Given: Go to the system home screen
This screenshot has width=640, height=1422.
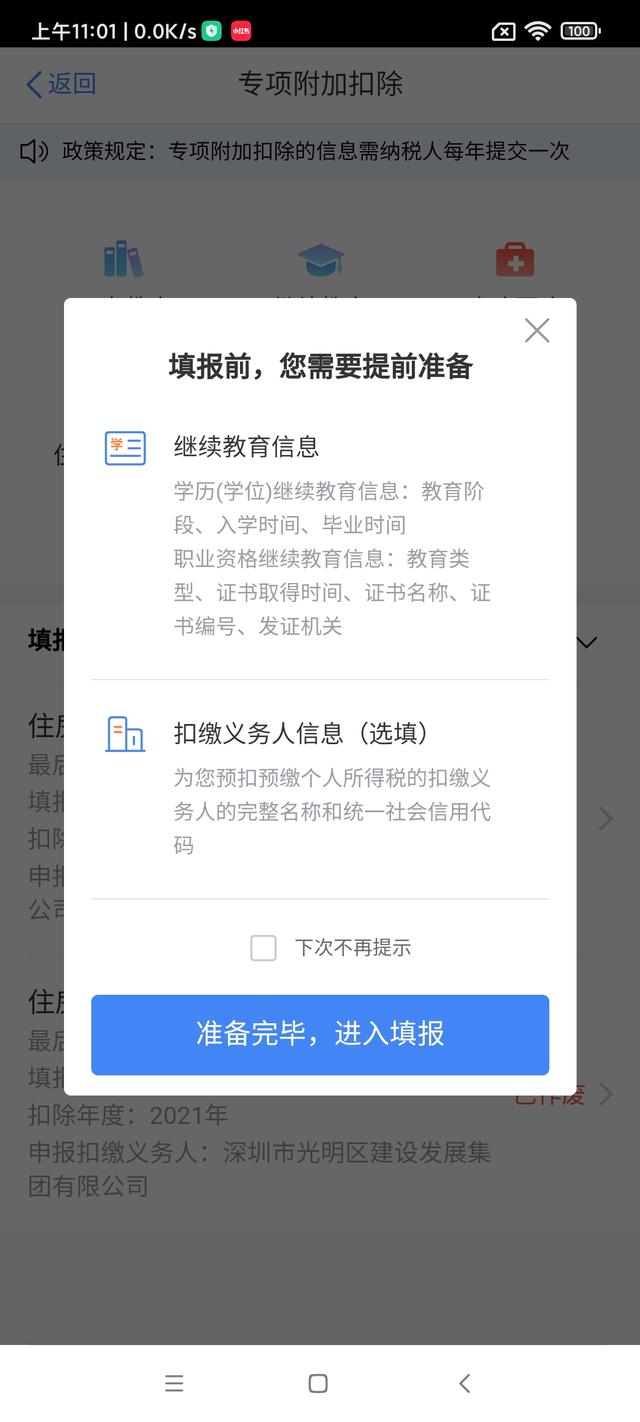Looking at the screenshot, I should 318,1383.
